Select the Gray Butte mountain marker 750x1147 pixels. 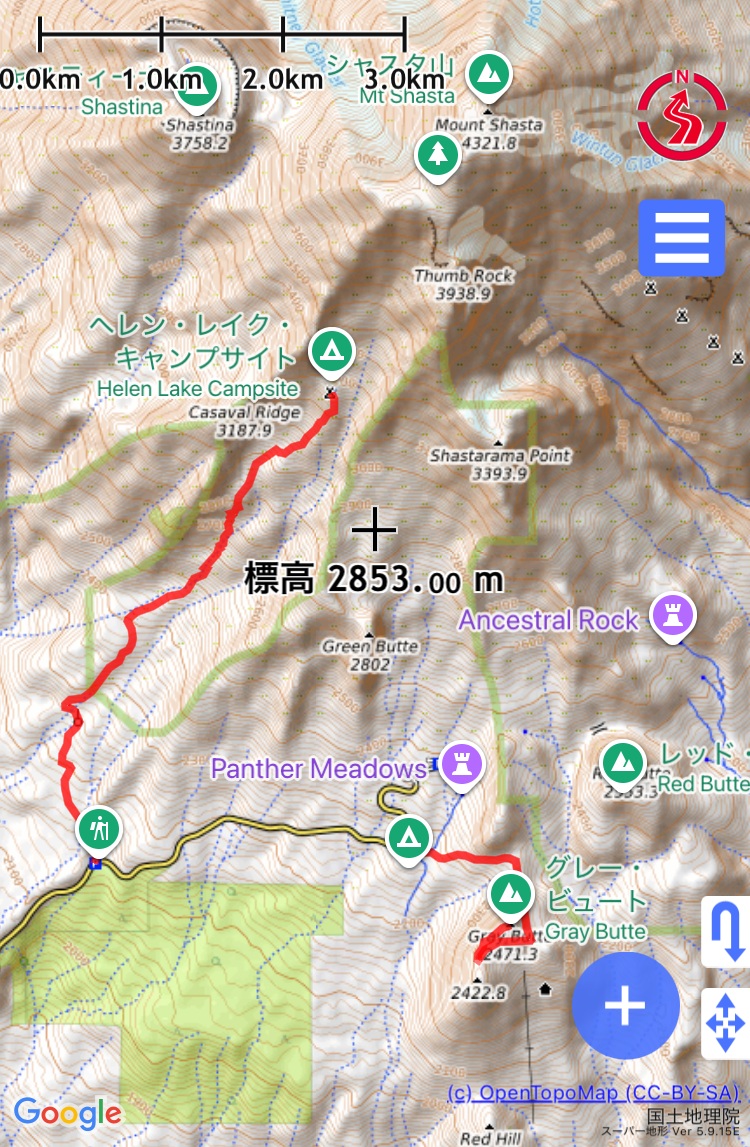[511, 892]
